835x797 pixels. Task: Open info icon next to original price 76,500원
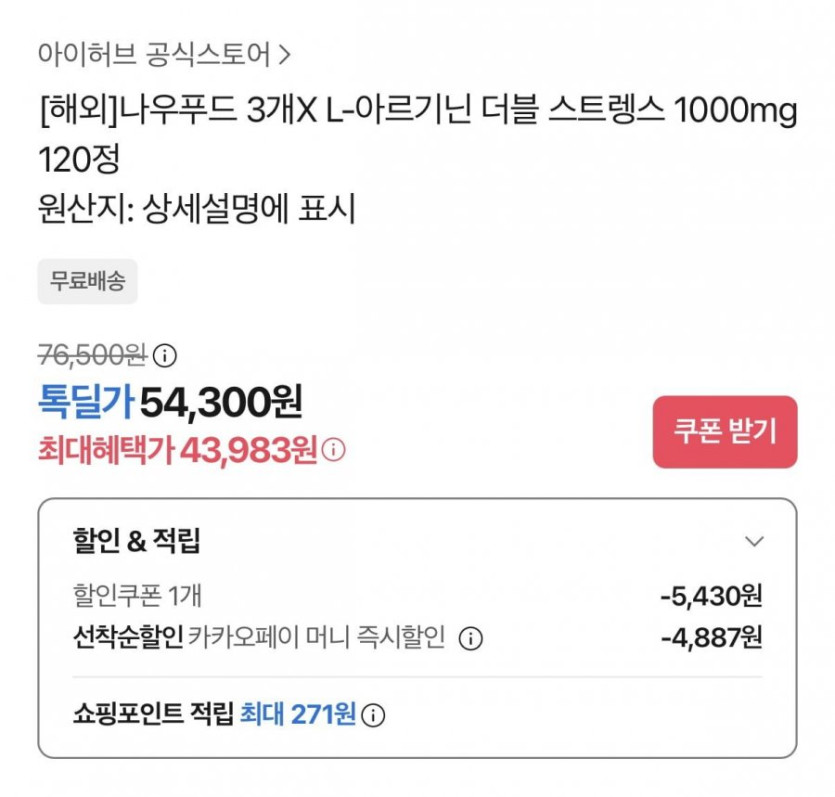click(x=166, y=355)
